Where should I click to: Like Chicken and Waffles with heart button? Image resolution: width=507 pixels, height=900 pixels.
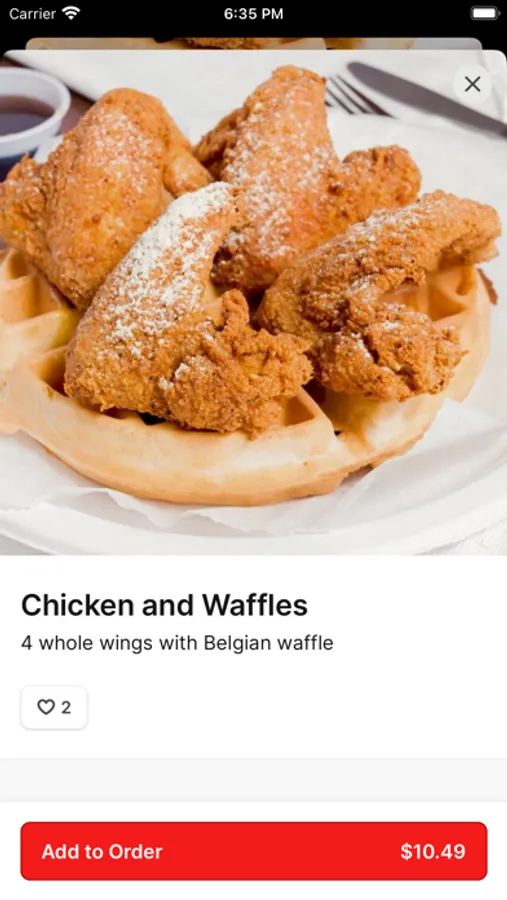pyautogui.click(x=54, y=707)
